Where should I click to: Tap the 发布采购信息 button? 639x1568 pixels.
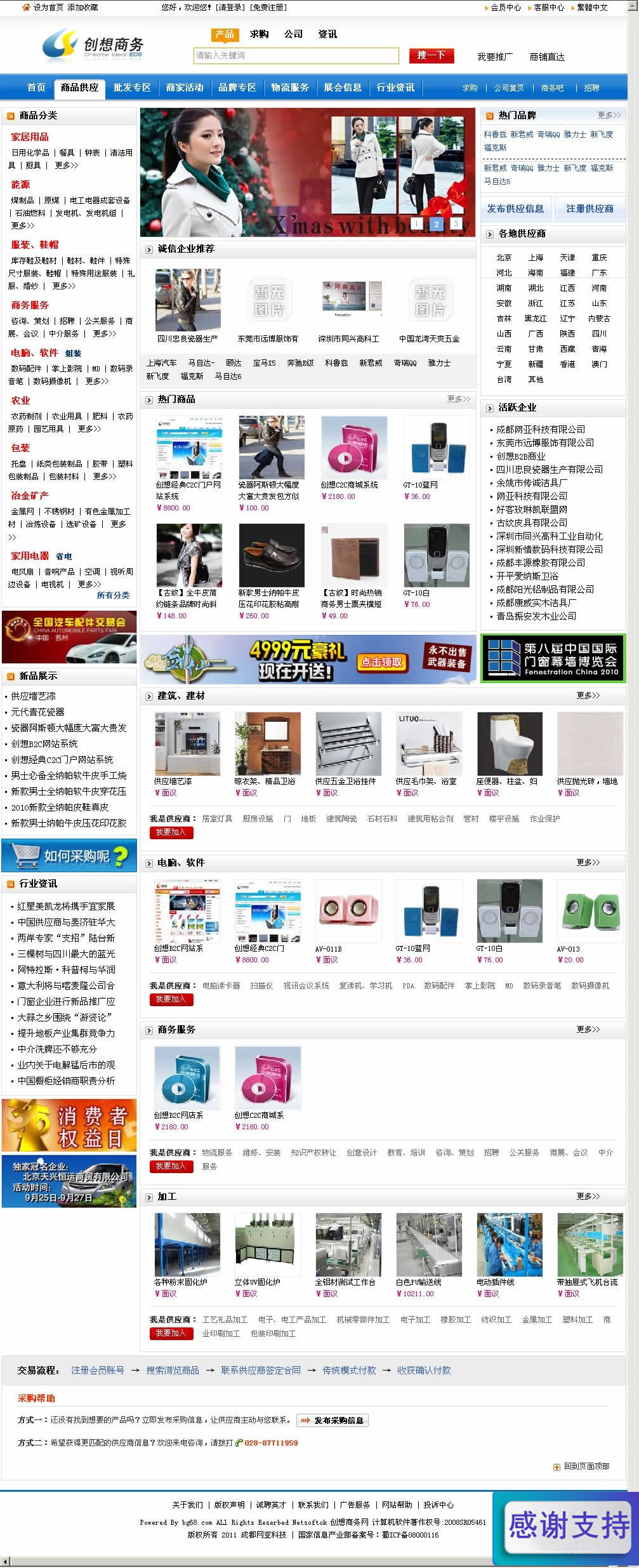[333, 1421]
